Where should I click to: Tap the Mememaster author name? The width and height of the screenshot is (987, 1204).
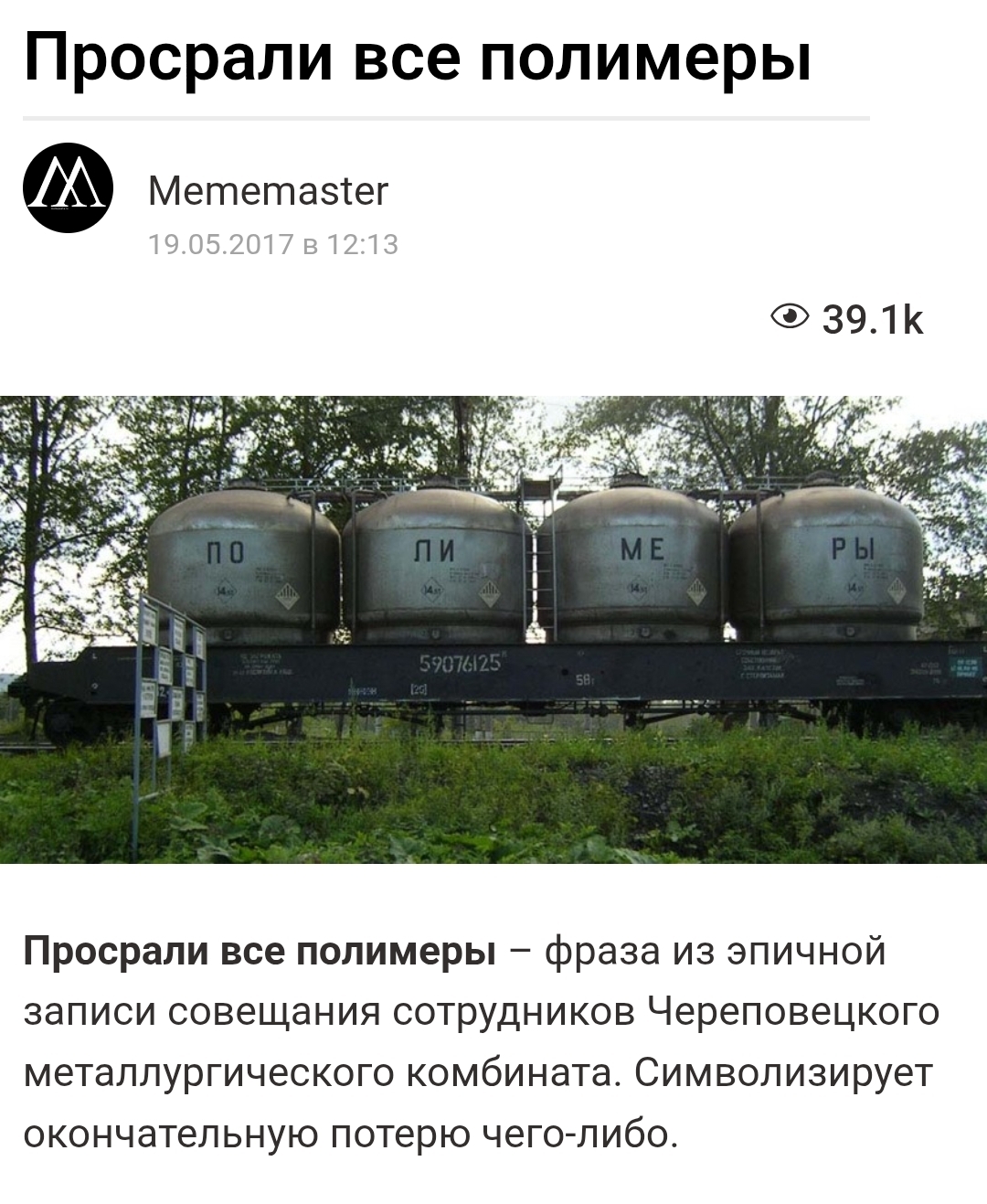click(268, 191)
